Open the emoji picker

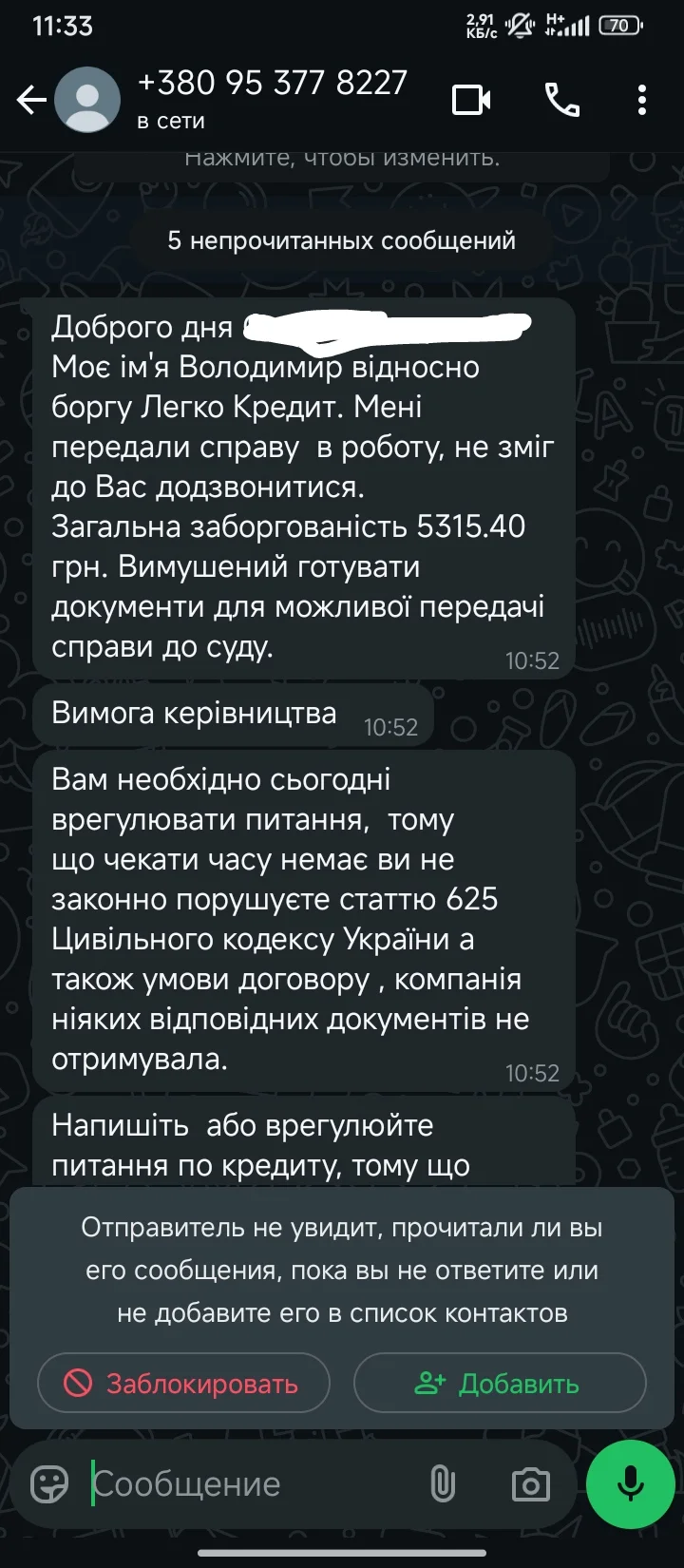tap(49, 1483)
